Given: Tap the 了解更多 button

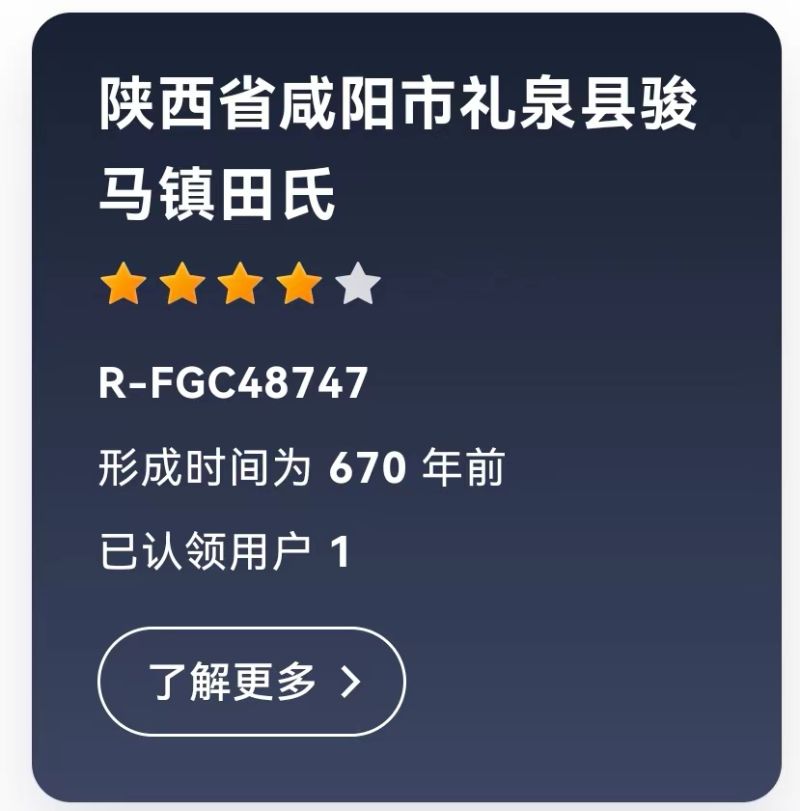Looking at the screenshot, I should (251, 682).
